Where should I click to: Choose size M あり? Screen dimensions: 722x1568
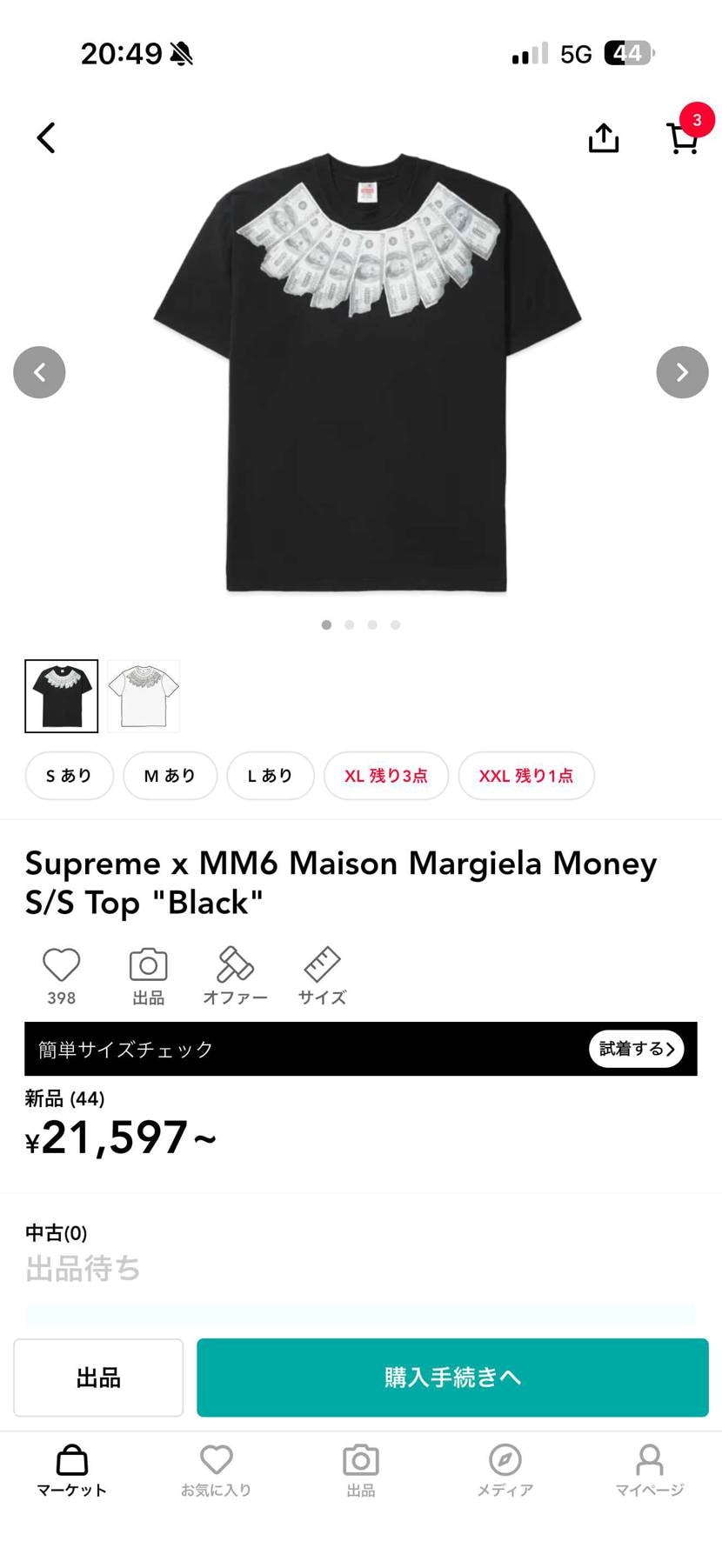[x=170, y=775]
